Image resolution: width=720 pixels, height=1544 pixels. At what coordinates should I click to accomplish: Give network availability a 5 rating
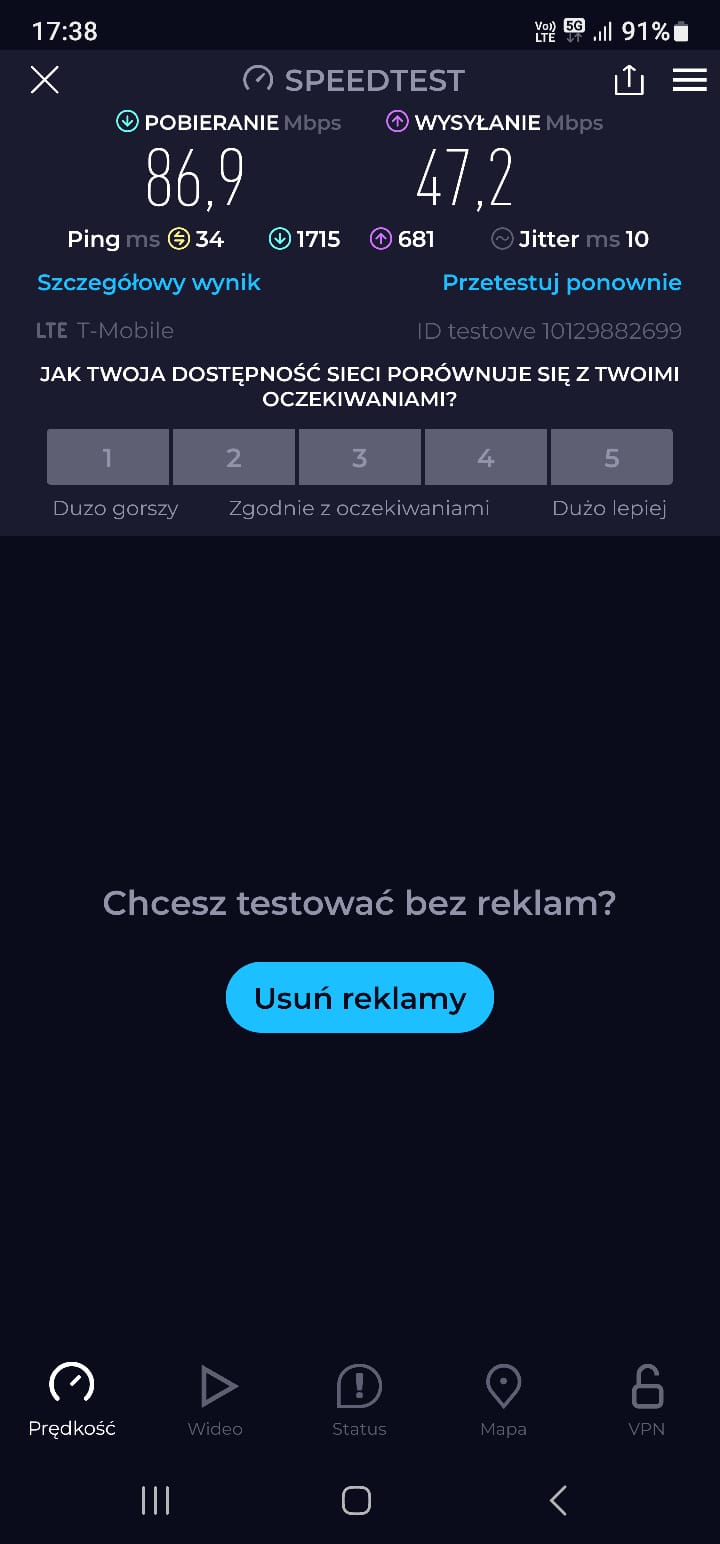pyautogui.click(x=612, y=458)
